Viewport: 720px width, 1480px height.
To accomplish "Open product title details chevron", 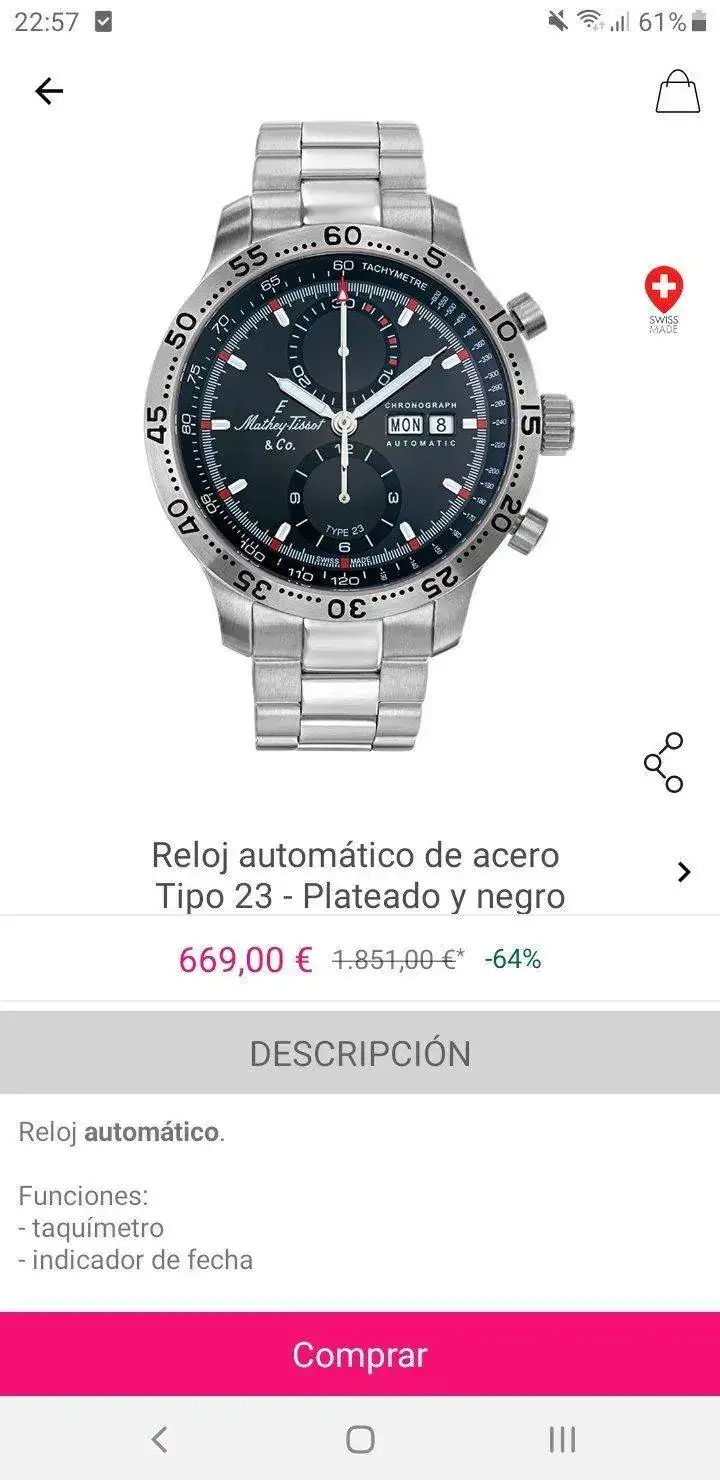I will pos(684,872).
